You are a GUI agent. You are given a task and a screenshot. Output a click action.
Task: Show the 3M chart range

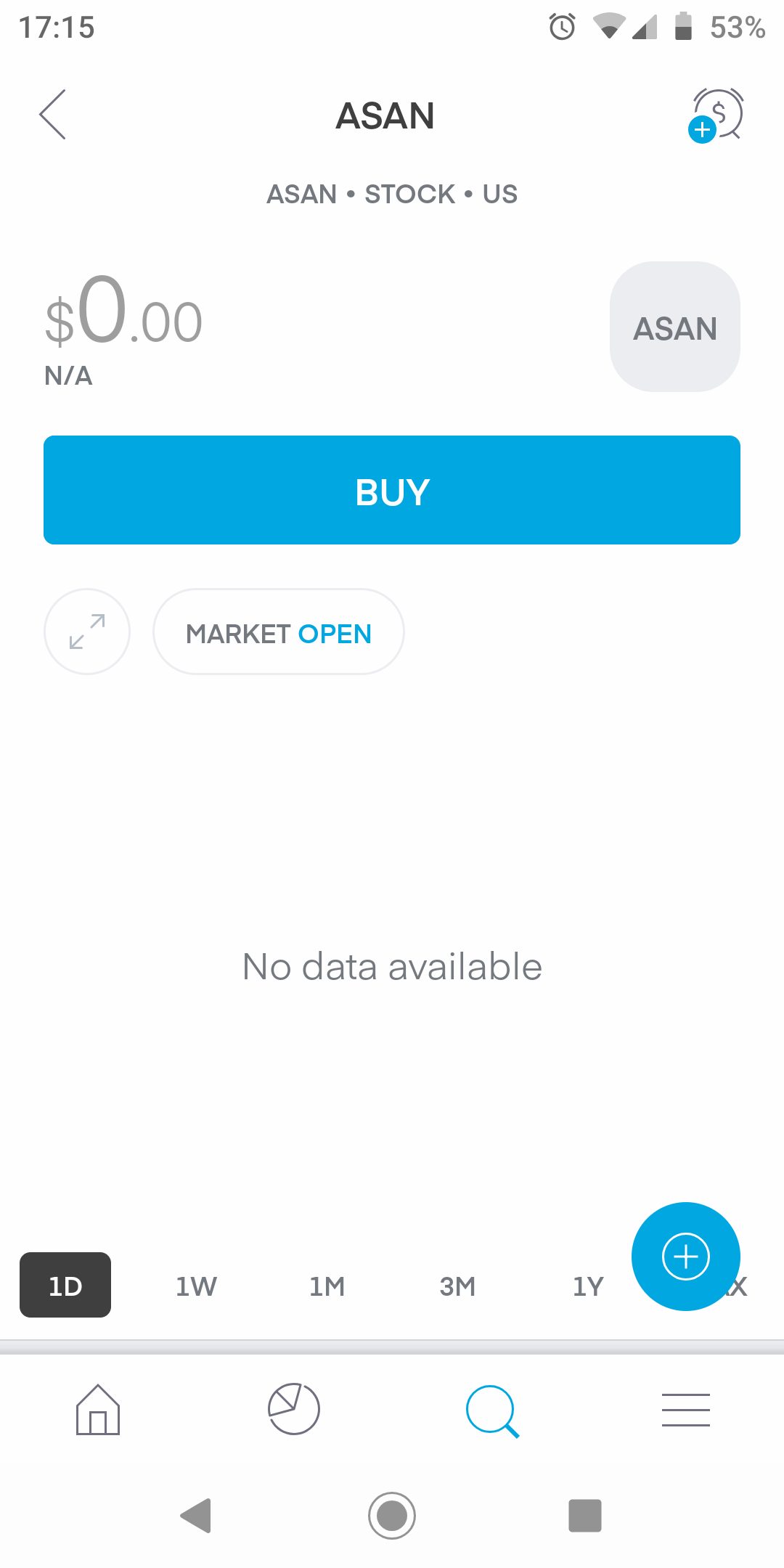click(x=457, y=1286)
